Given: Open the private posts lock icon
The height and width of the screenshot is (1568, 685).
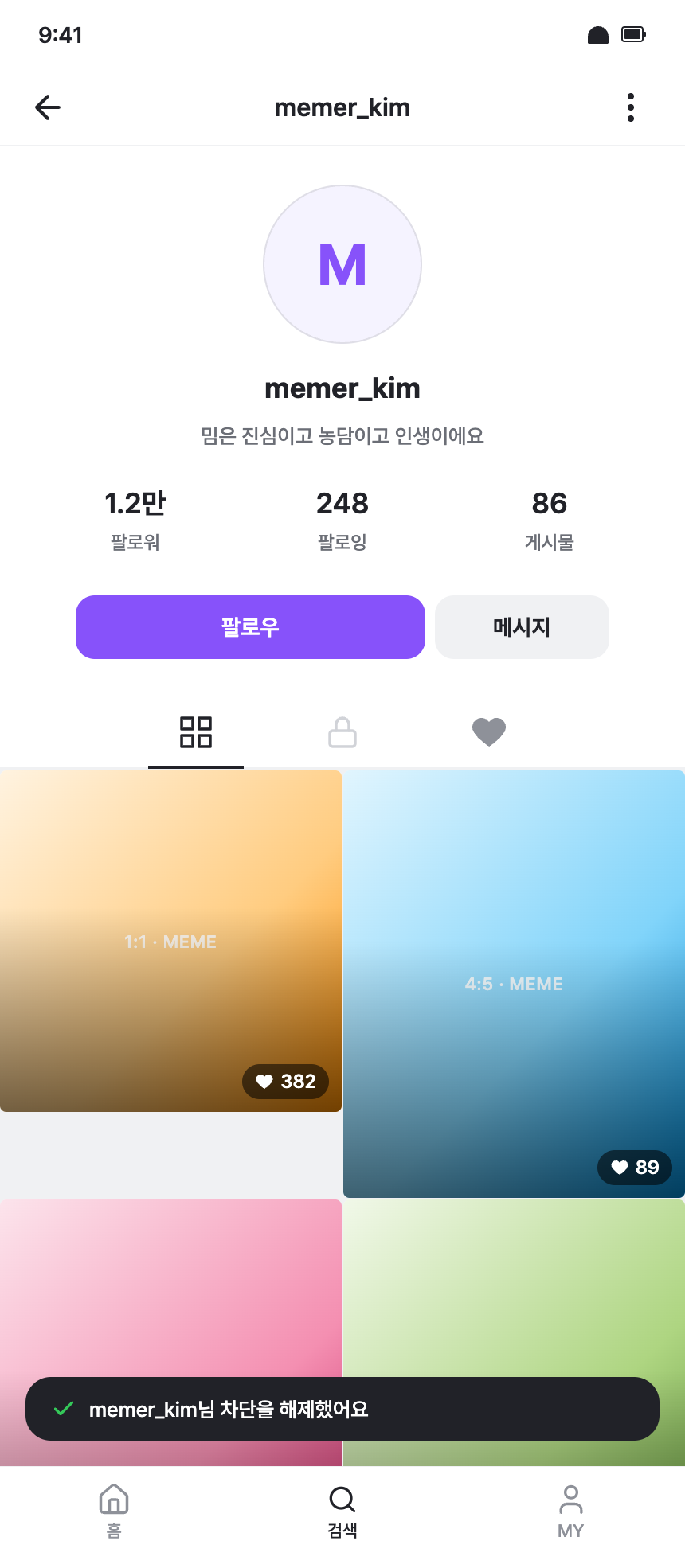Looking at the screenshot, I should click(x=342, y=731).
